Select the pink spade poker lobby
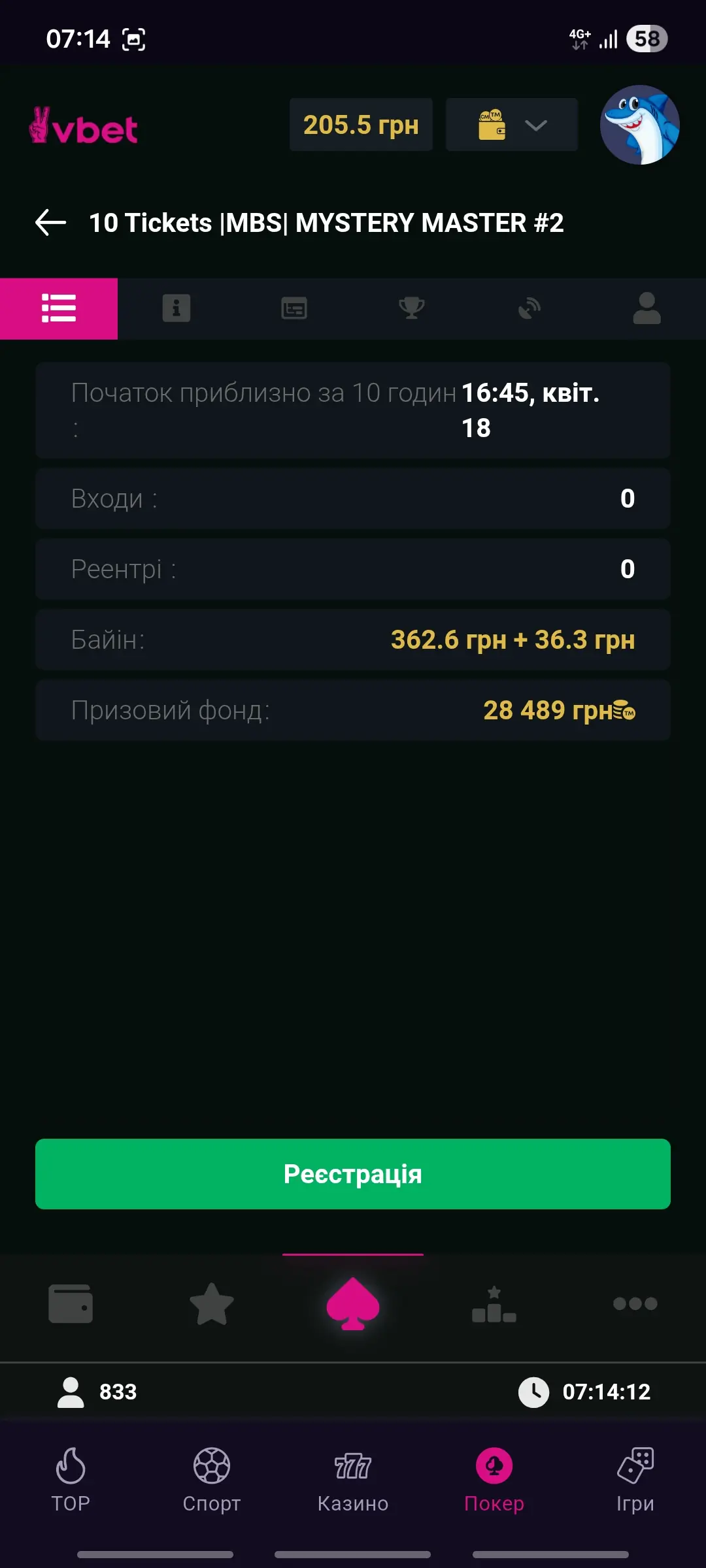 coord(353,1304)
